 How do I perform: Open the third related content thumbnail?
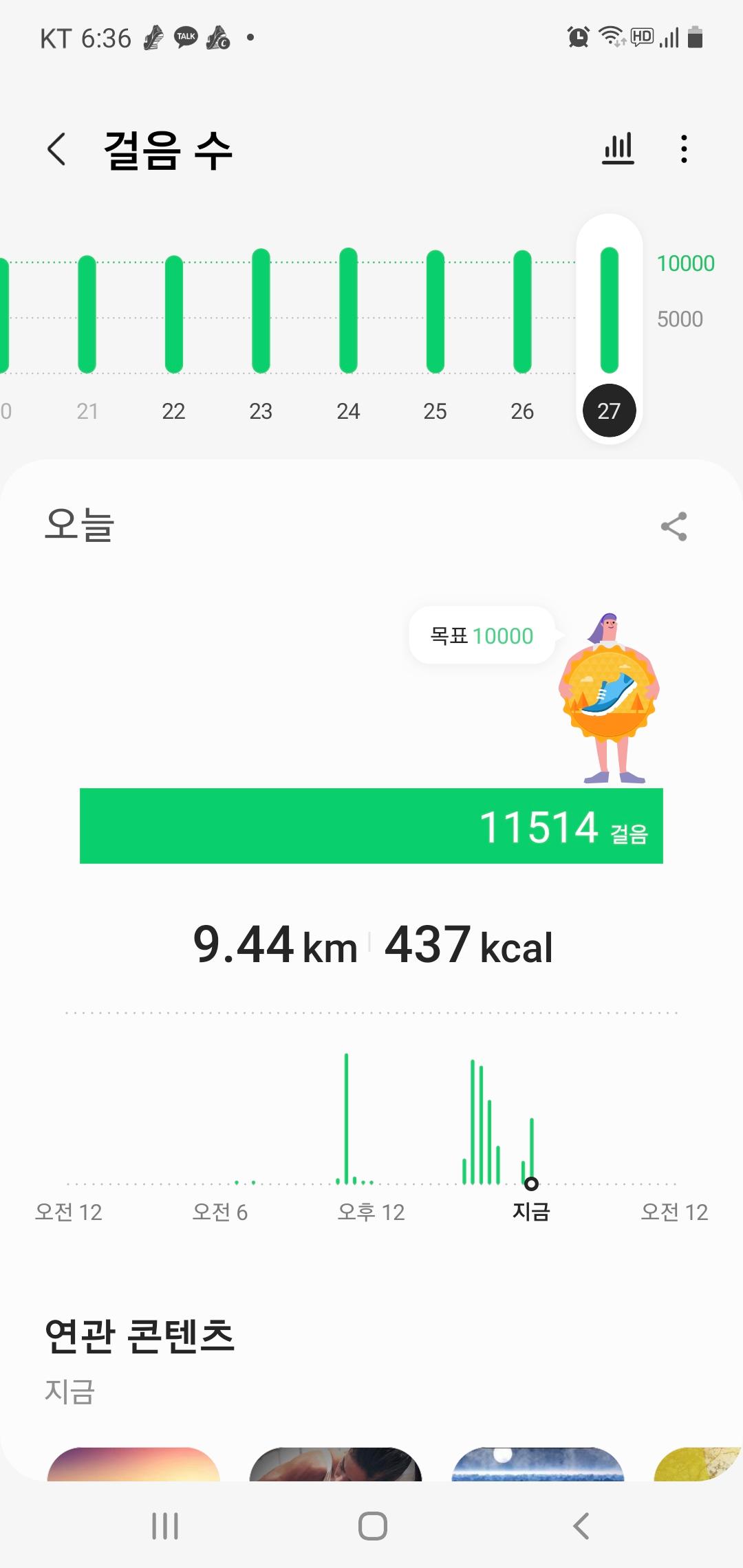click(x=538, y=1463)
